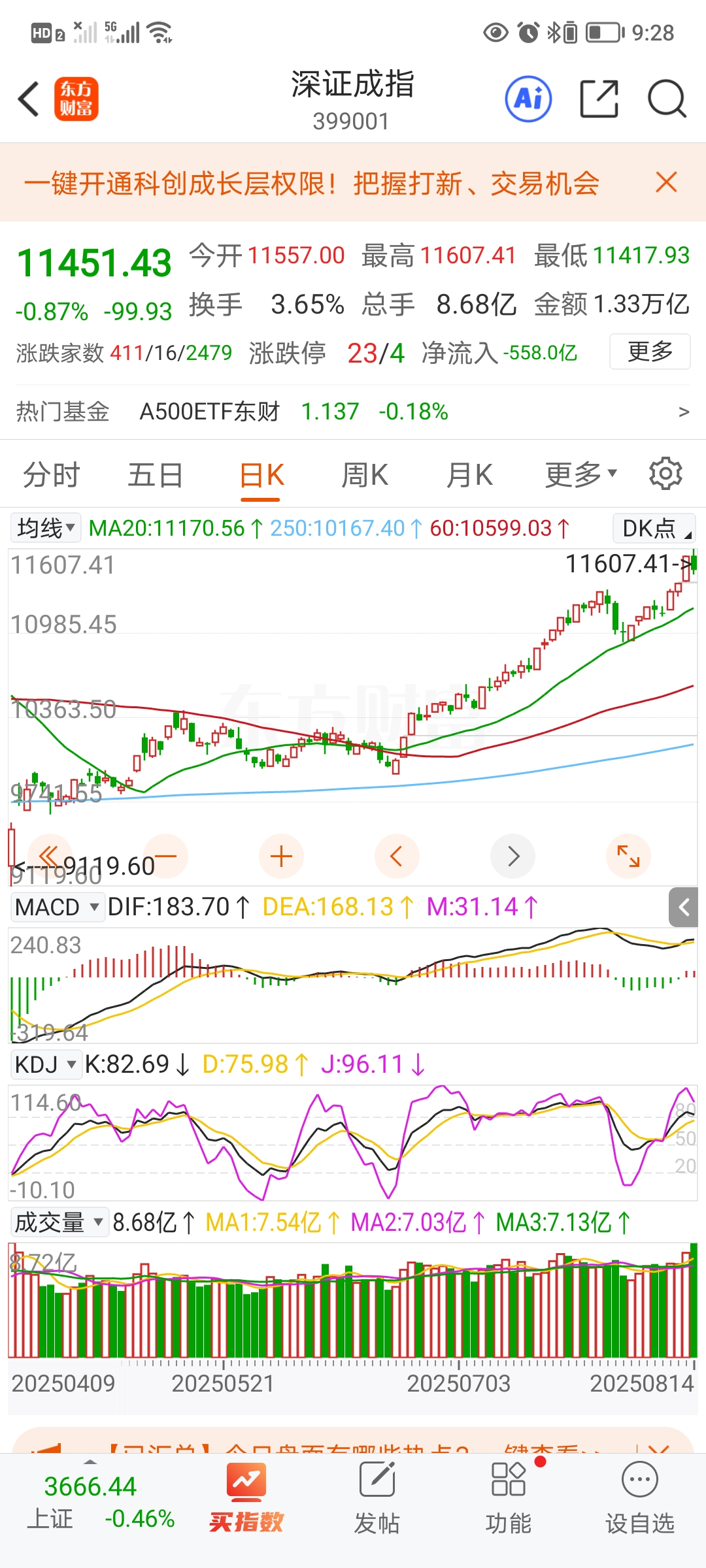Select the 周K tab
Screen dimensions: 706x1568
(365, 475)
